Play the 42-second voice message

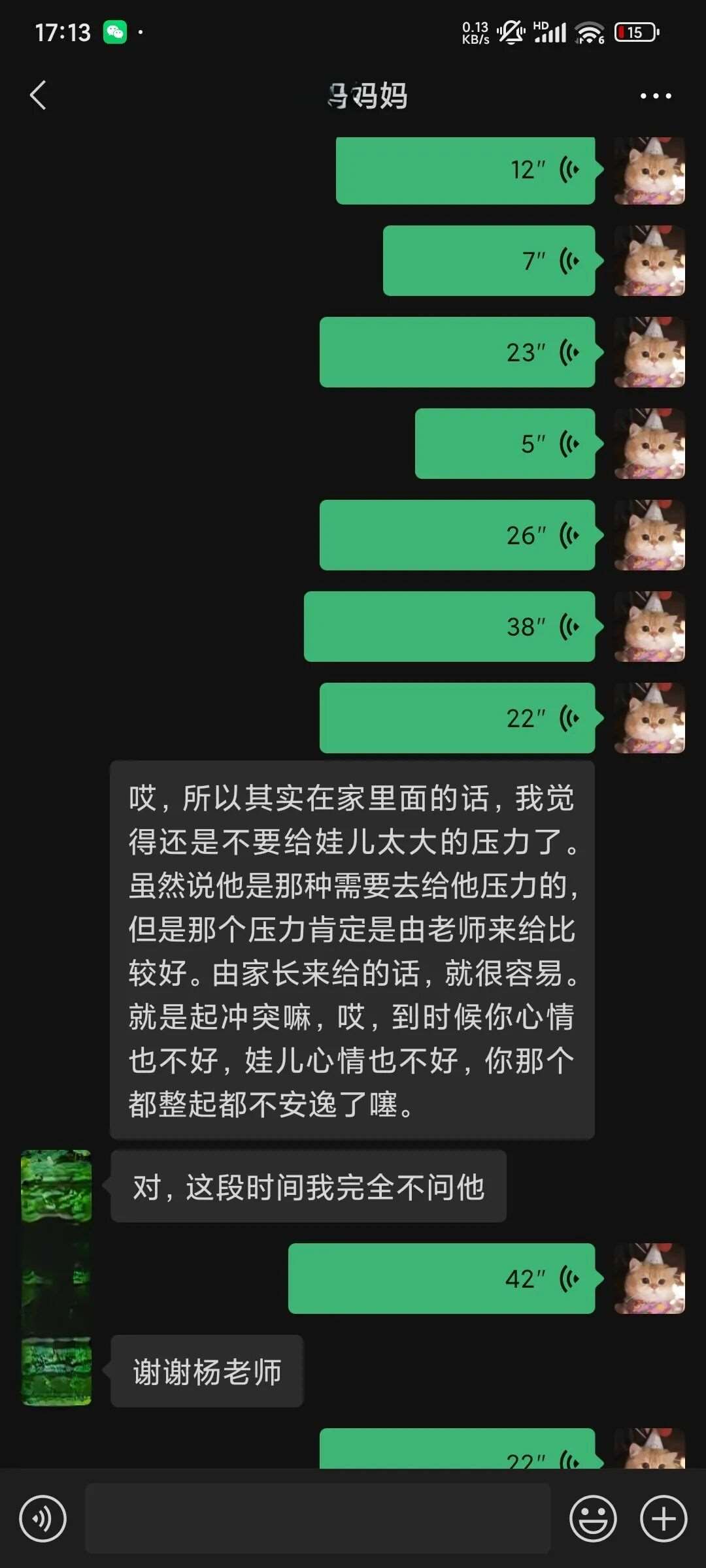click(441, 1279)
